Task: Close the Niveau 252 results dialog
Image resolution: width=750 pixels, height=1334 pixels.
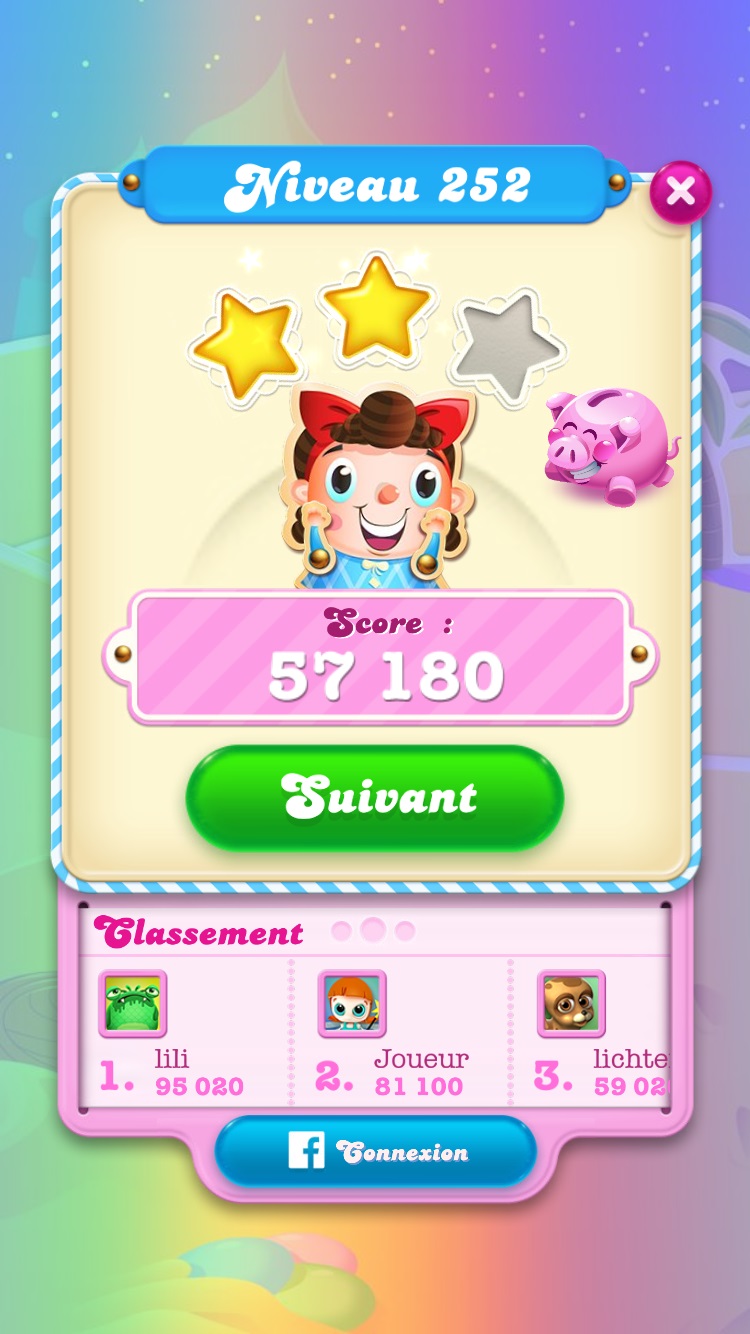Action: click(x=681, y=191)
